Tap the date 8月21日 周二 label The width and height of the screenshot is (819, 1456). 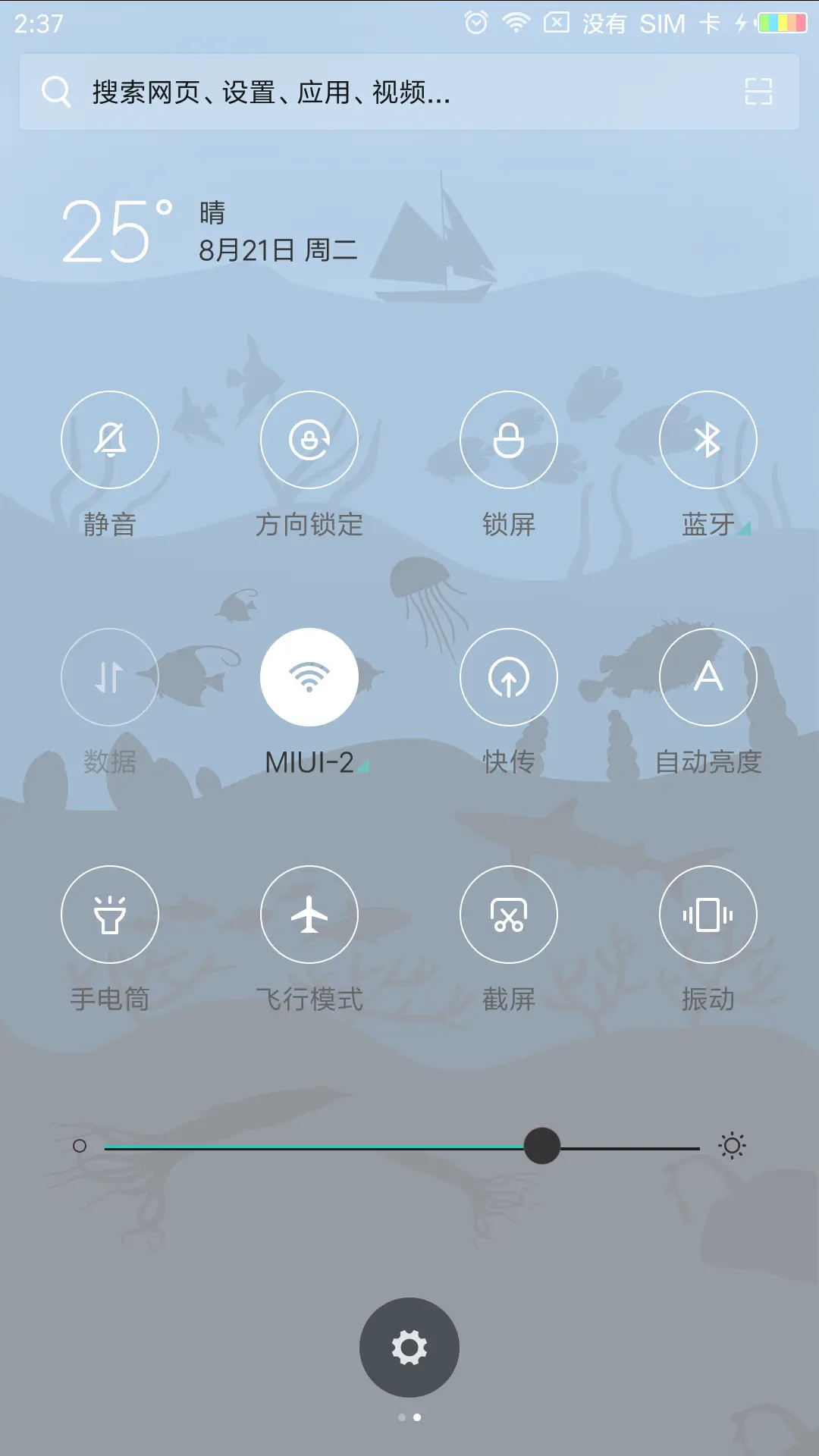tap(277, 250)
